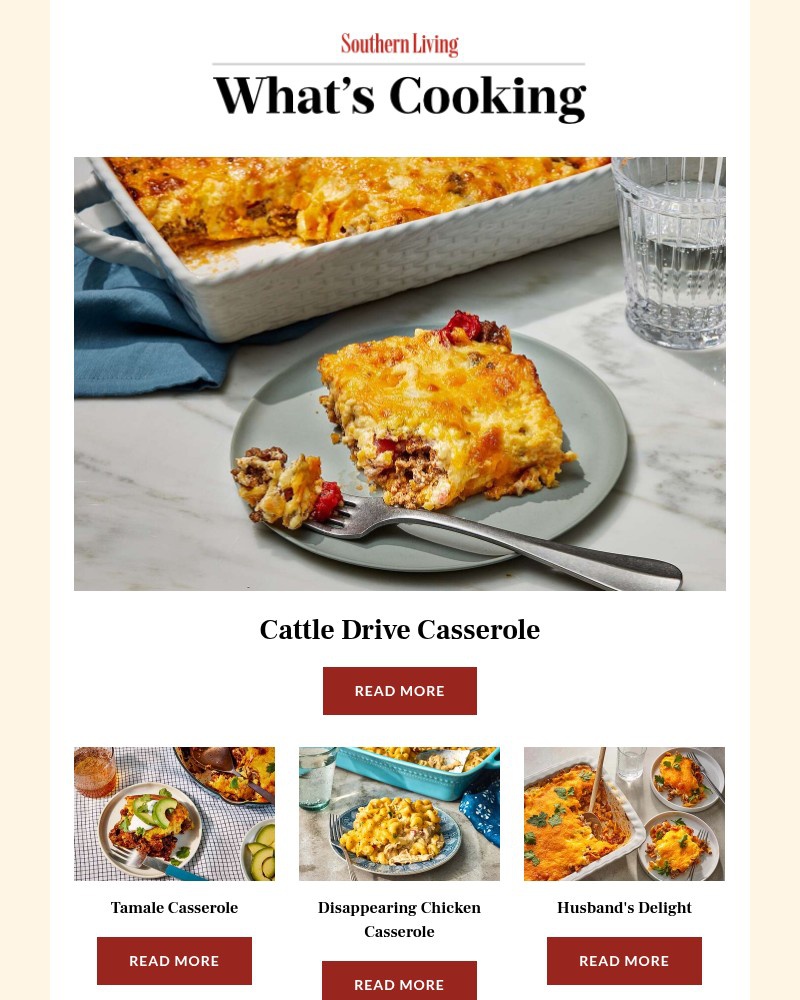
Task: Select the Husband's Delight recipe title
Action: 624,908
